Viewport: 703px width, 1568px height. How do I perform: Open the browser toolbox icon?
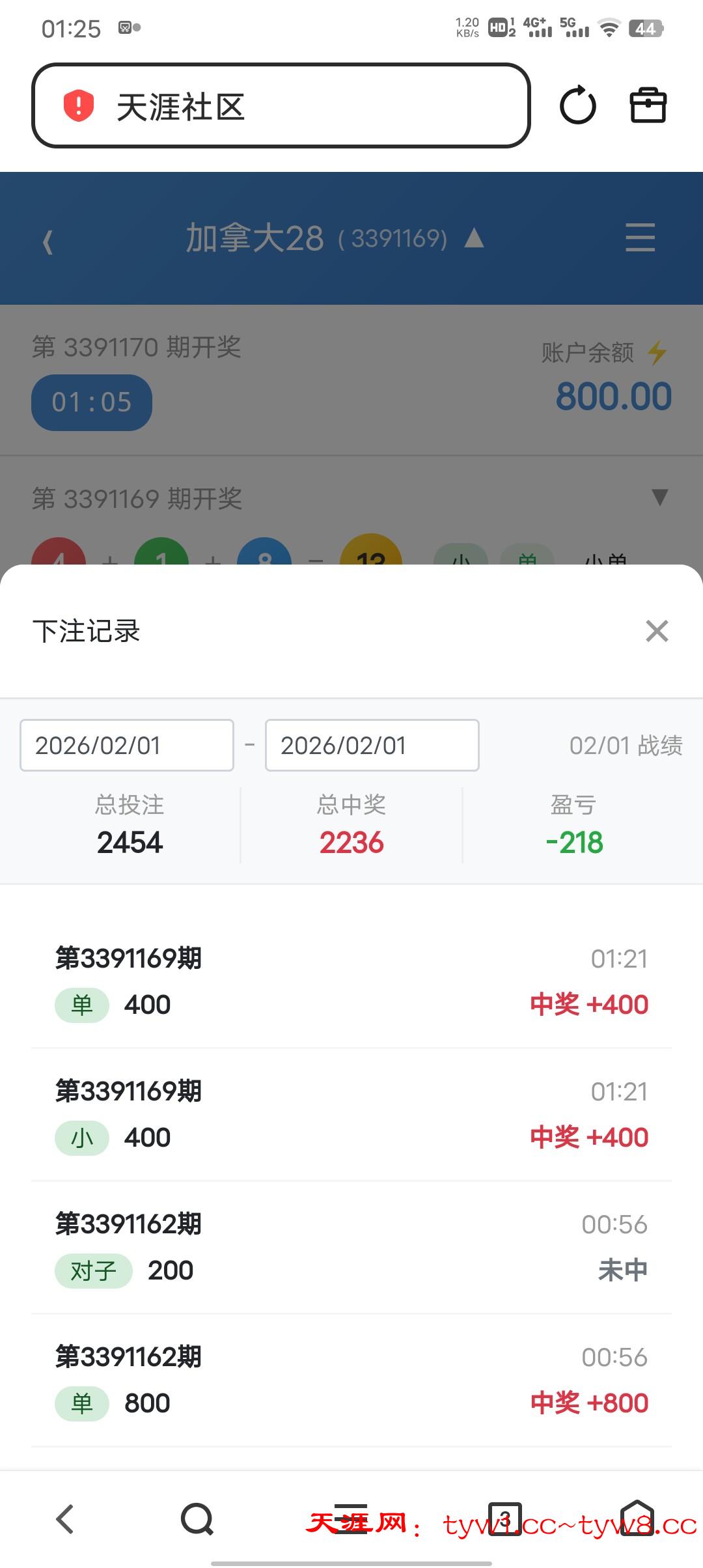pos(648,105)
